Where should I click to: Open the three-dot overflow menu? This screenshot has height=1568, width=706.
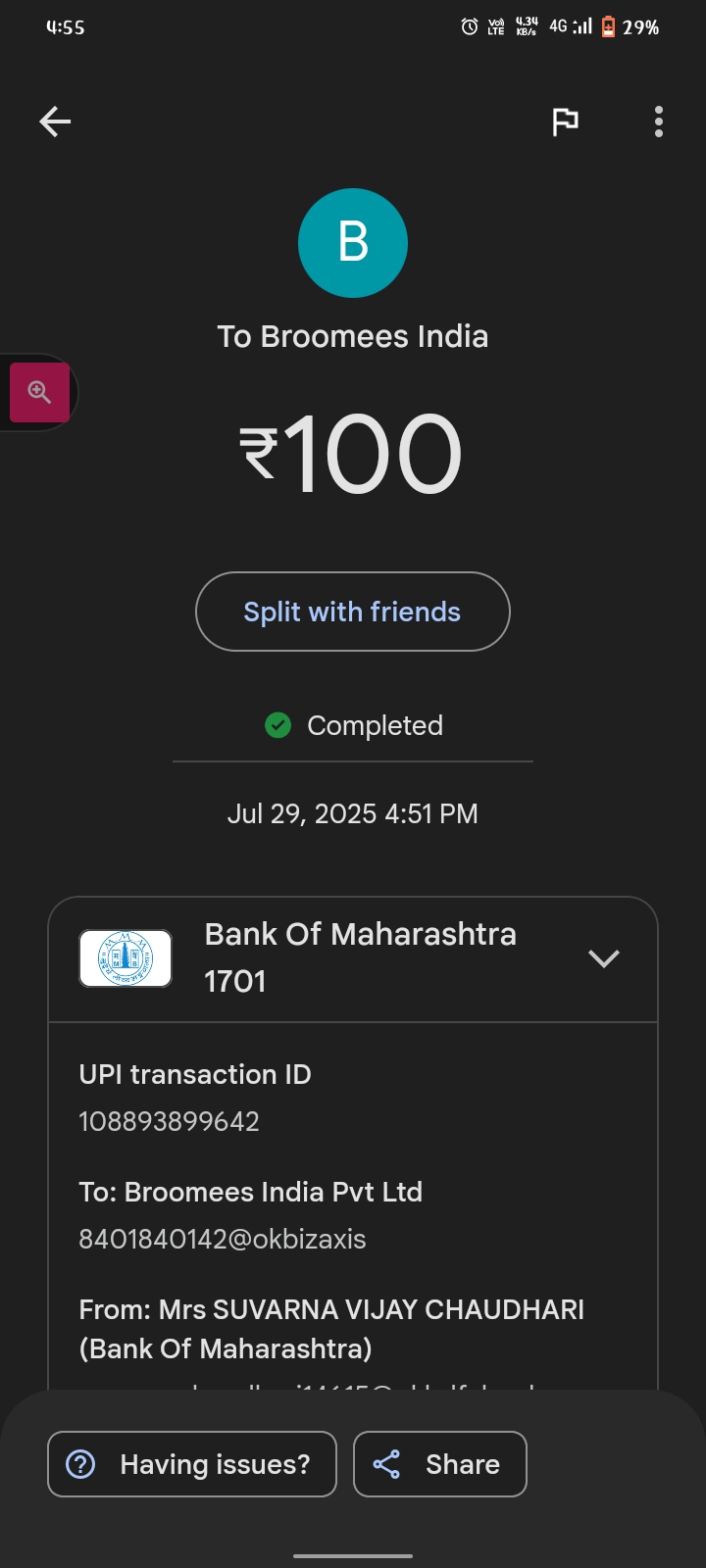(659, 122)
